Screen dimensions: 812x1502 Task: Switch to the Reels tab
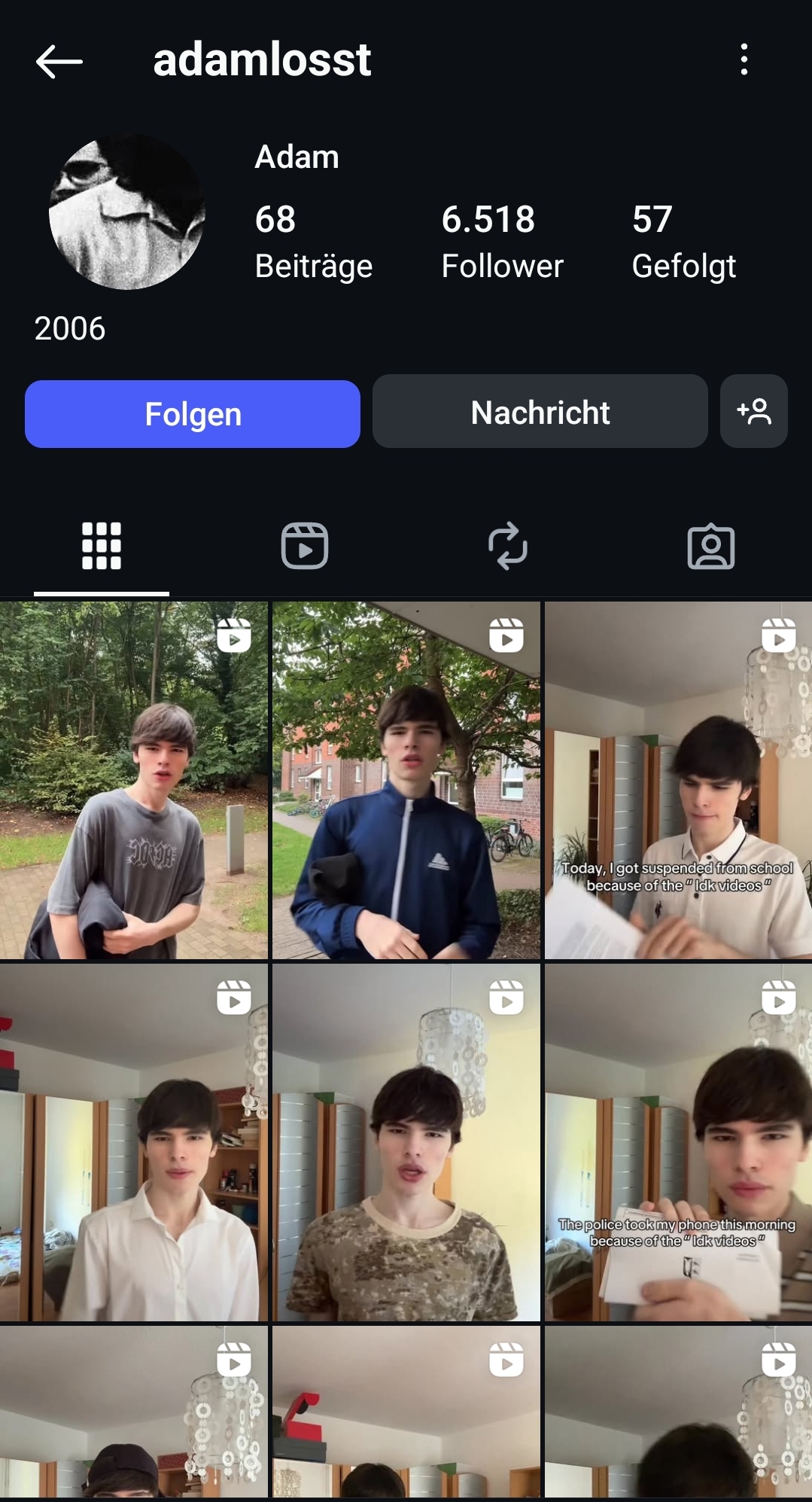point(304,546)
